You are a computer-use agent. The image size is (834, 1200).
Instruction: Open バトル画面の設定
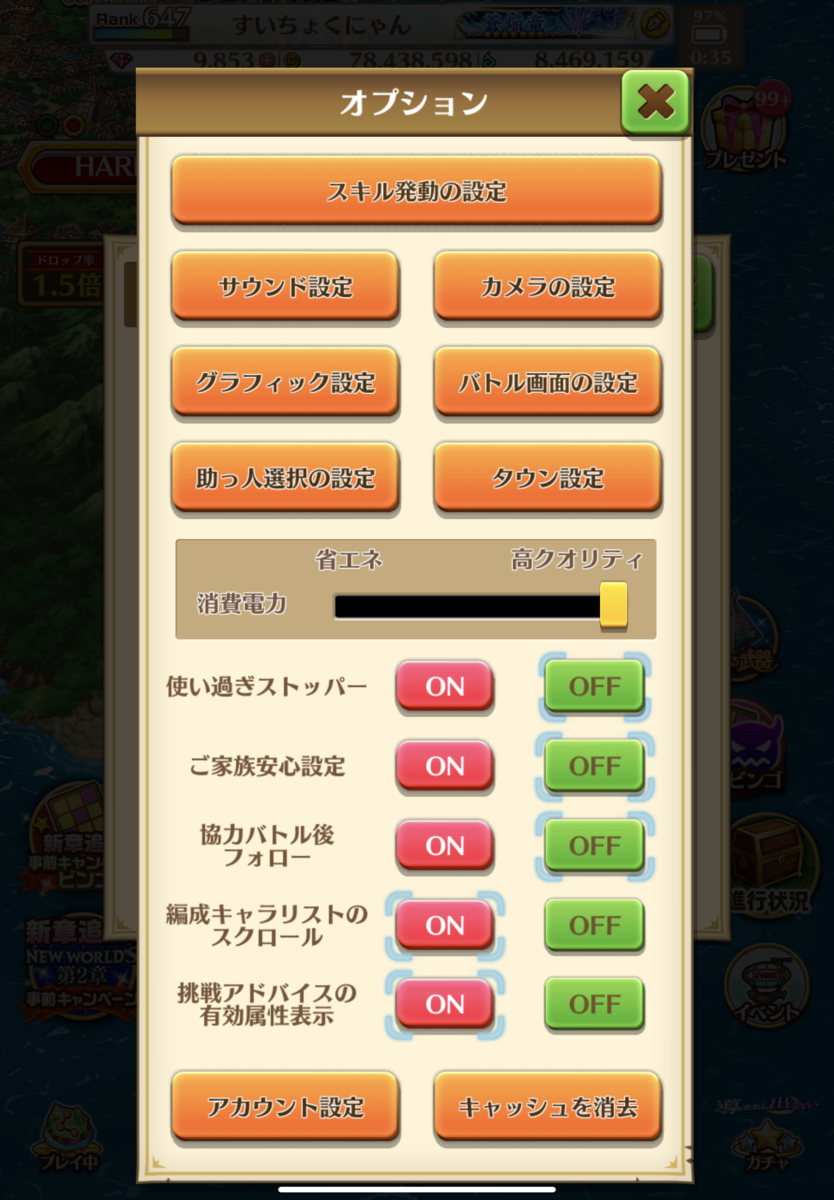click(547, 382)
